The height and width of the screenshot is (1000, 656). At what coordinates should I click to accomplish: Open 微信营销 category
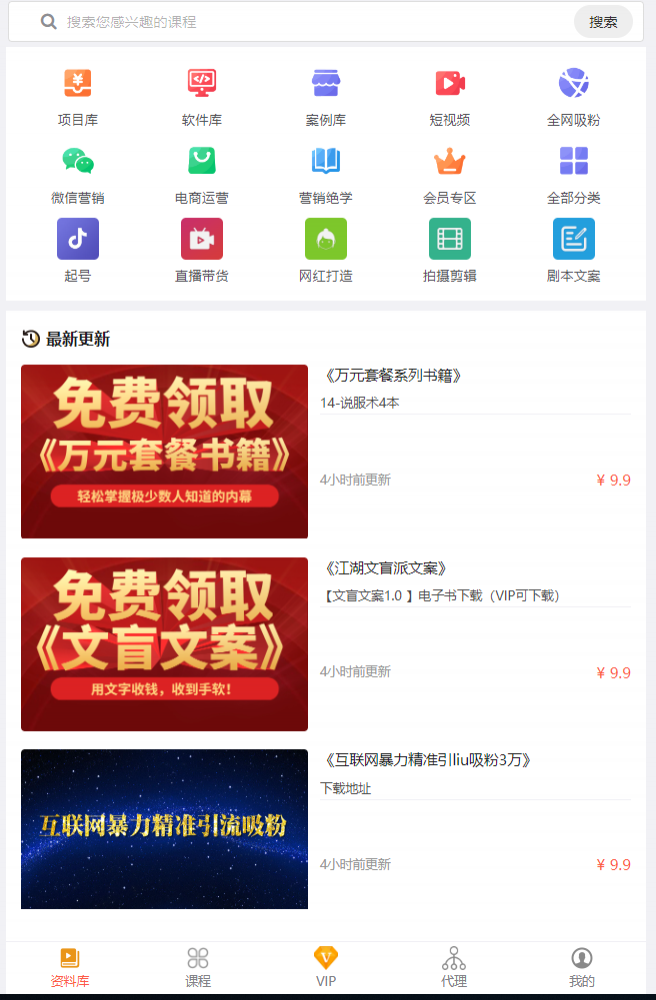click(78, 175)
